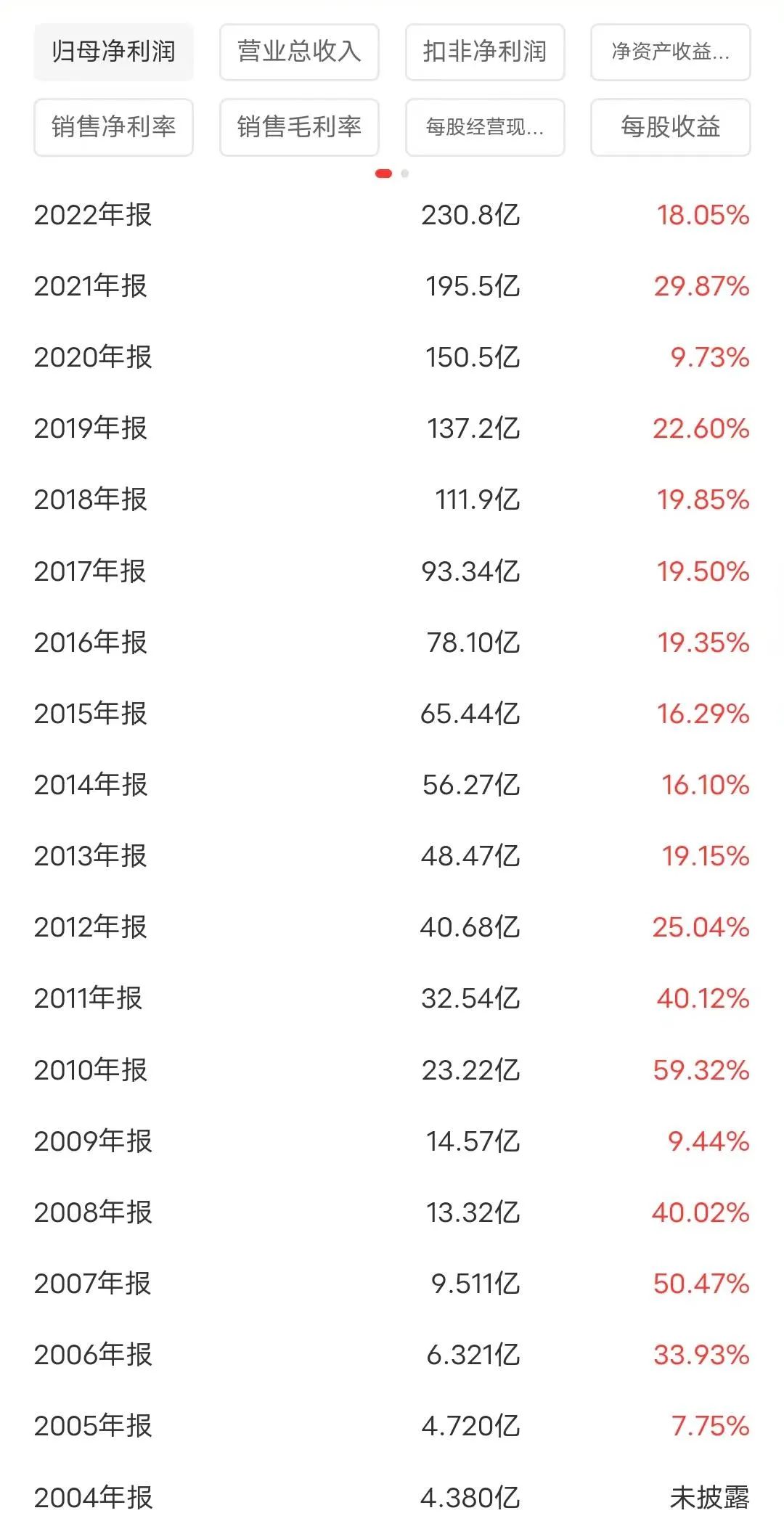784x1537 pixels.
Task: View 销售净利率 figures
Action: (x=113, y=127)
